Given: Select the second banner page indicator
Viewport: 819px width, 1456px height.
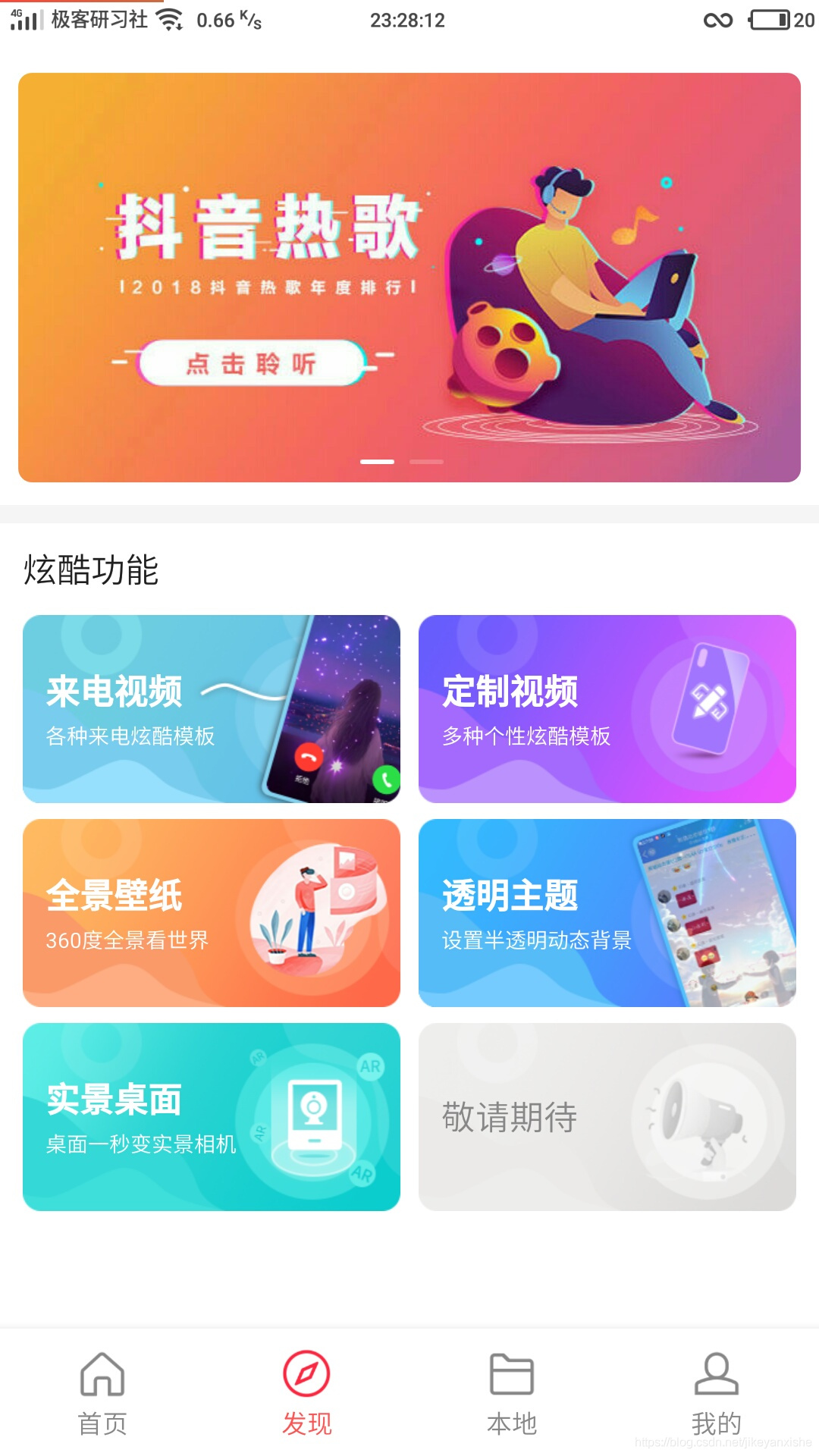Looking at the screenshot, I should click(426, 461).
